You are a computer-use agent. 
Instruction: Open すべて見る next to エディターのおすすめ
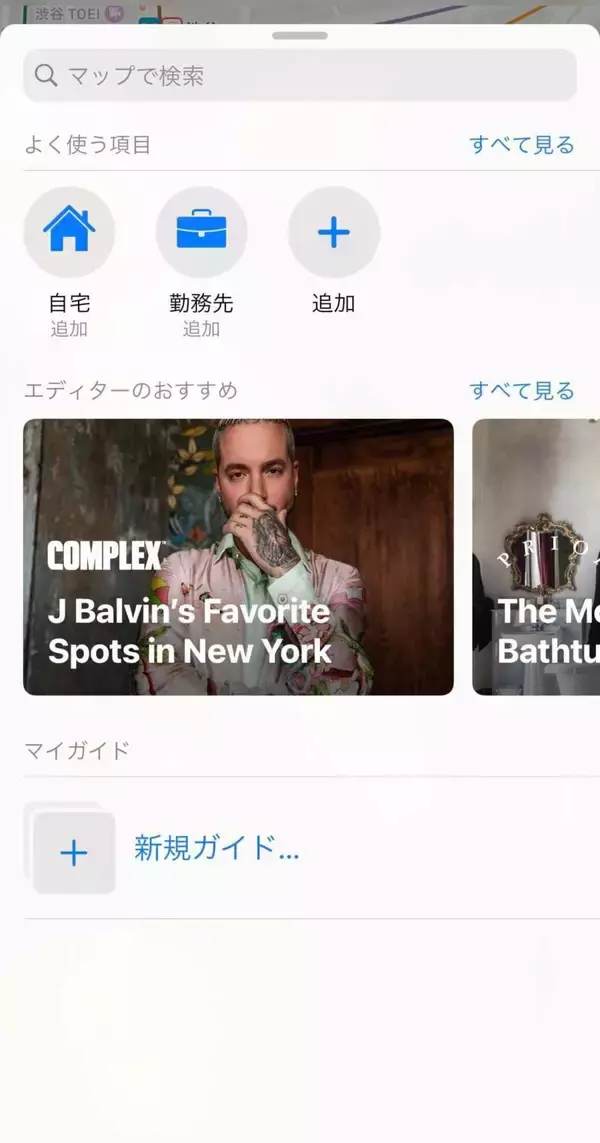(522, 390)
